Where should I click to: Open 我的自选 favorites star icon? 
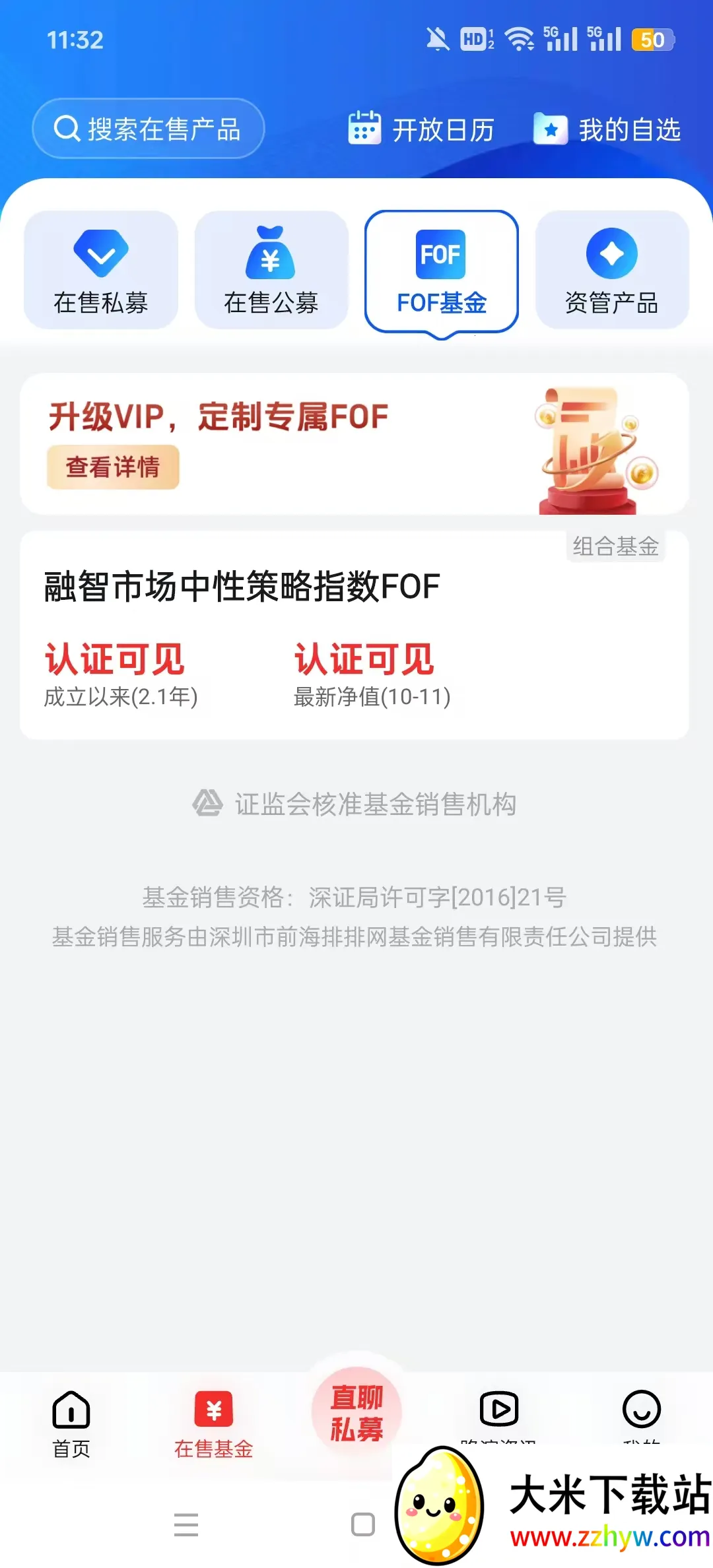(x=550, y=128)
